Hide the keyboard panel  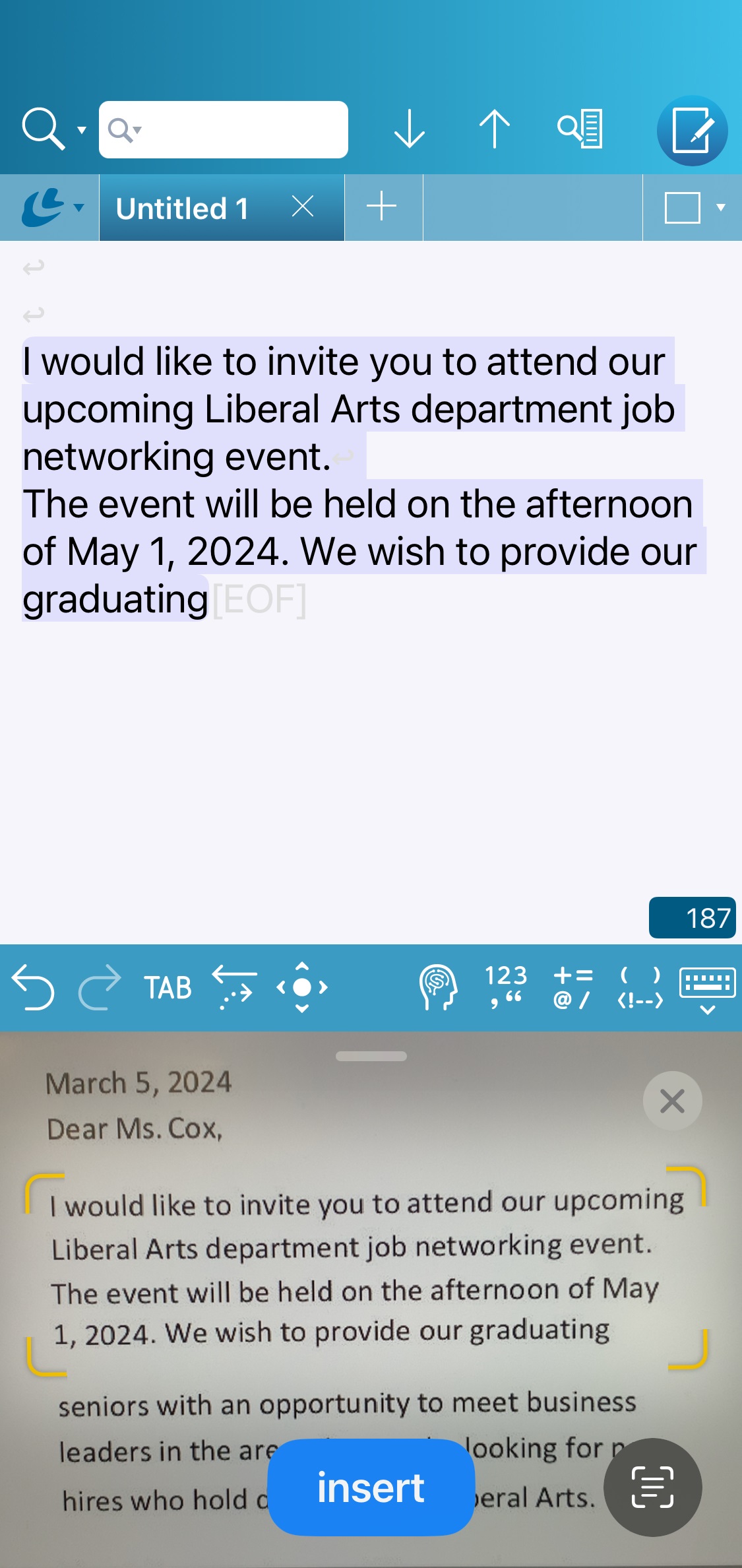(x=707, y=989)
